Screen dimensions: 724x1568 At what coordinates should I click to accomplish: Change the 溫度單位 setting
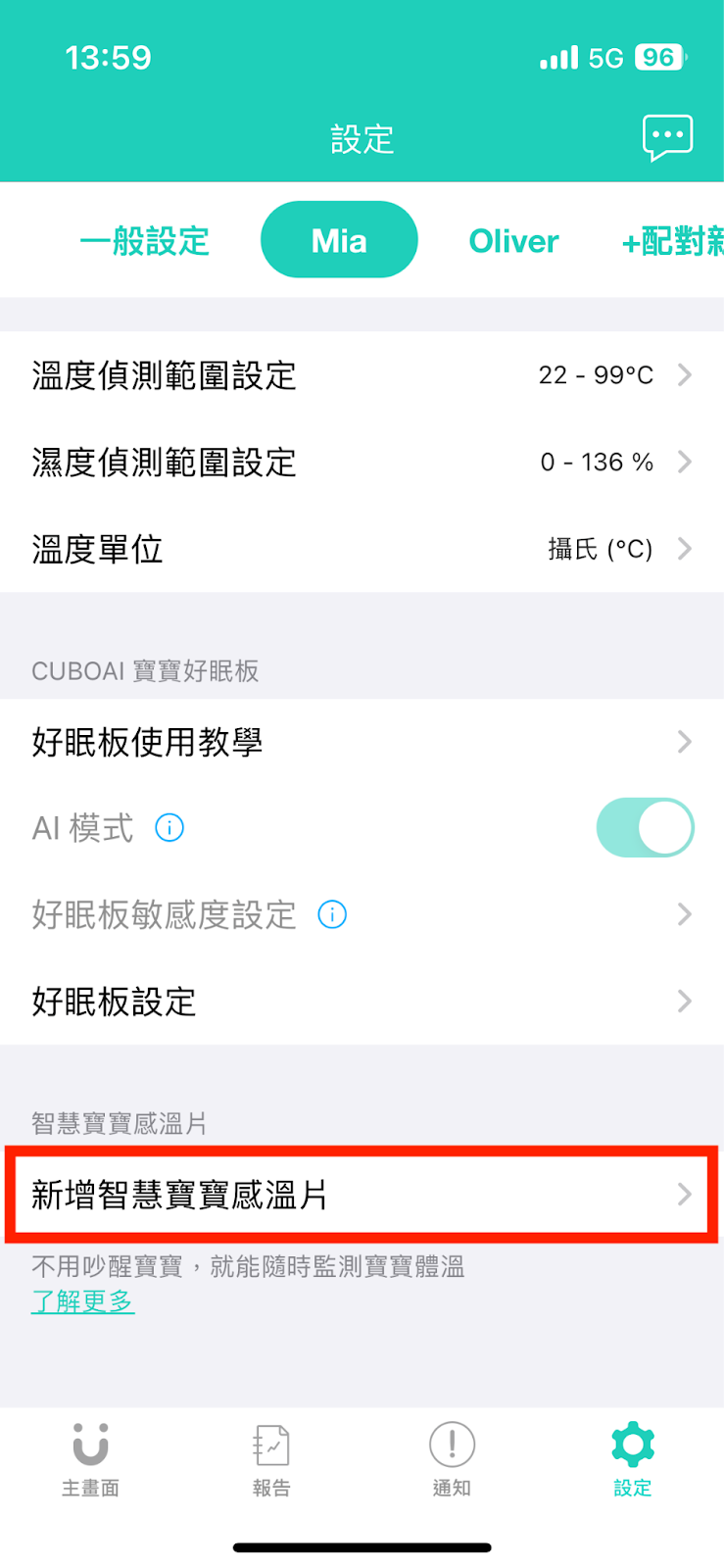click(x=362, y=549)
